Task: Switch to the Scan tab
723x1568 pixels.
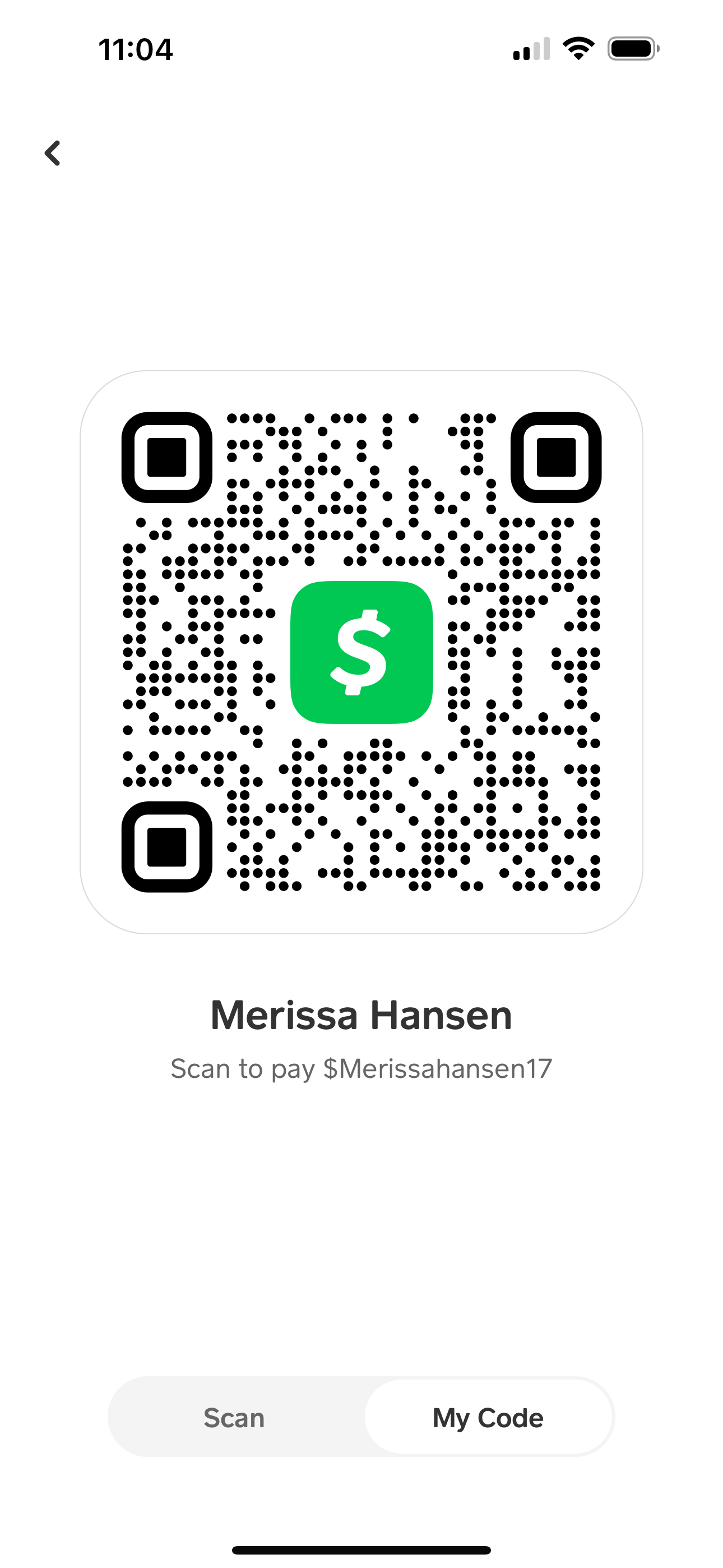Action: (234, 1418)
